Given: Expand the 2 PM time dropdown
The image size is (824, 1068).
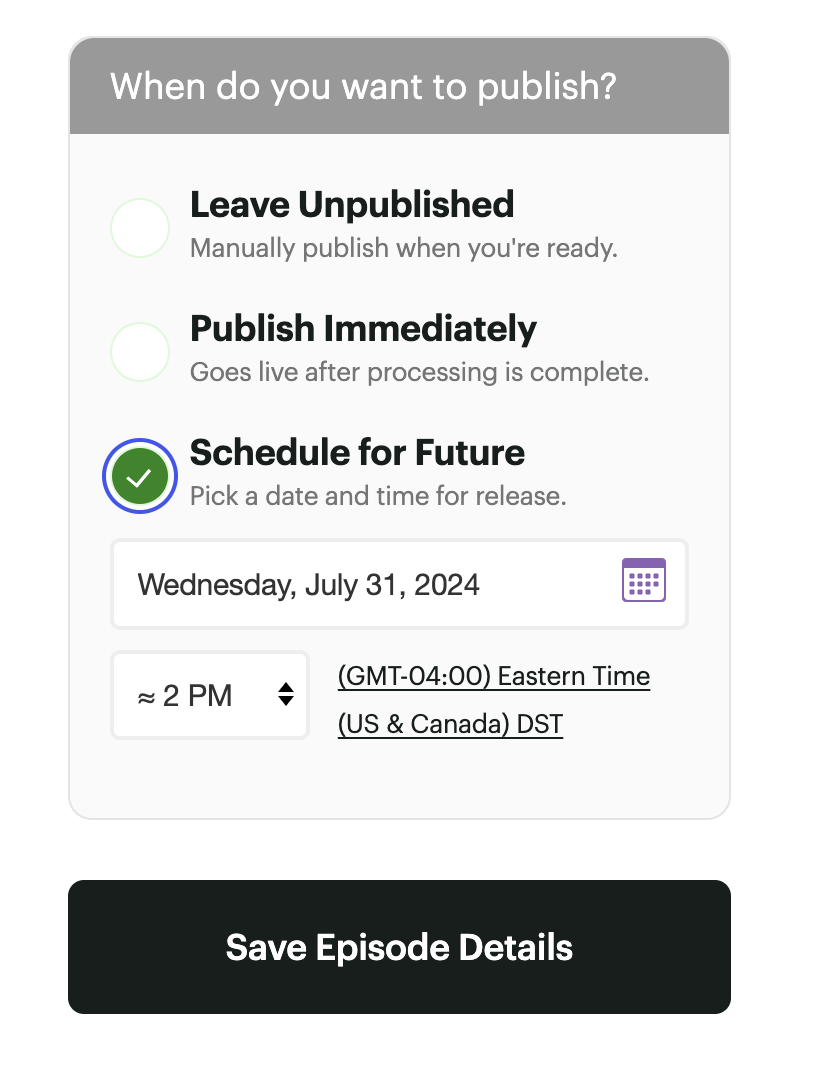Looking at the screenshot, I should pyautogui.click(x=210, y=695).
